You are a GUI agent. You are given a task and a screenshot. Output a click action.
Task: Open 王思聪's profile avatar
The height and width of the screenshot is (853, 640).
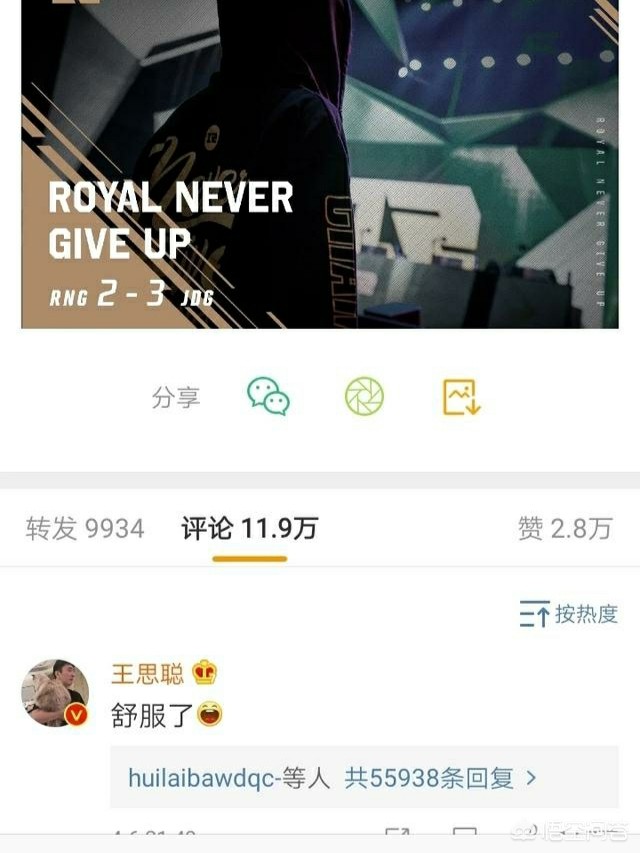click(x=56, y=694)
